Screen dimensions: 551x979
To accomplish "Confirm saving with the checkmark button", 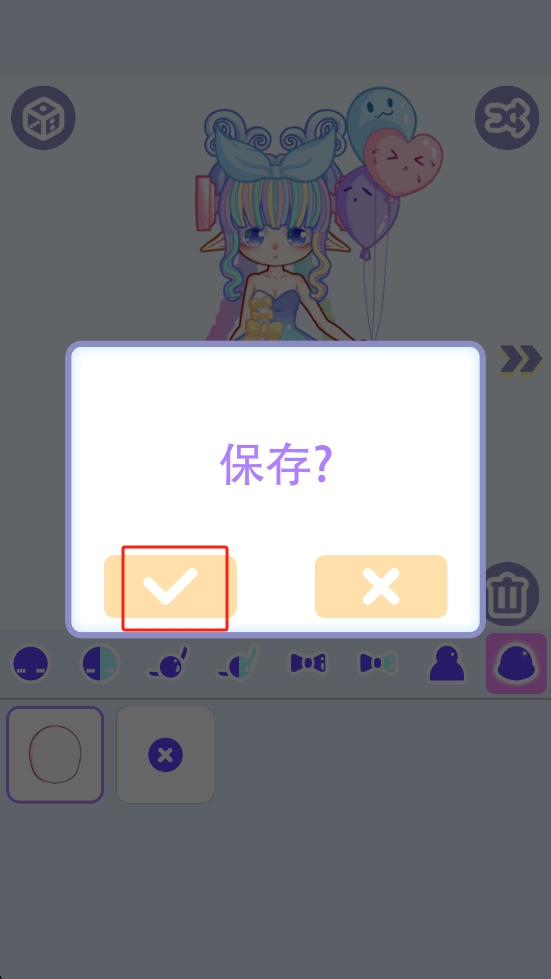I will point(170,586).
